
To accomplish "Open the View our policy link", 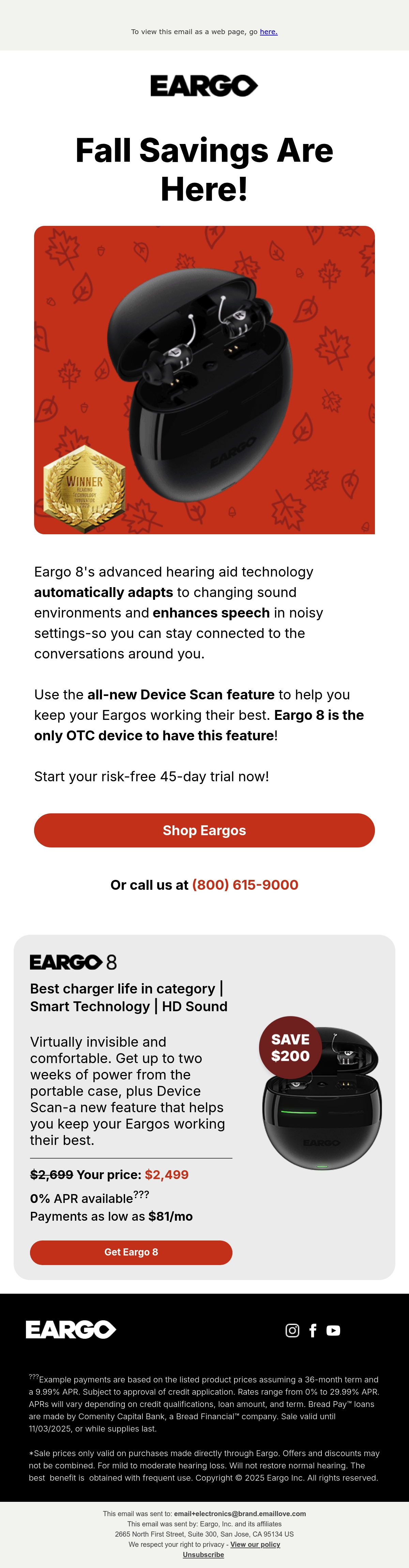I will 255,1544.
